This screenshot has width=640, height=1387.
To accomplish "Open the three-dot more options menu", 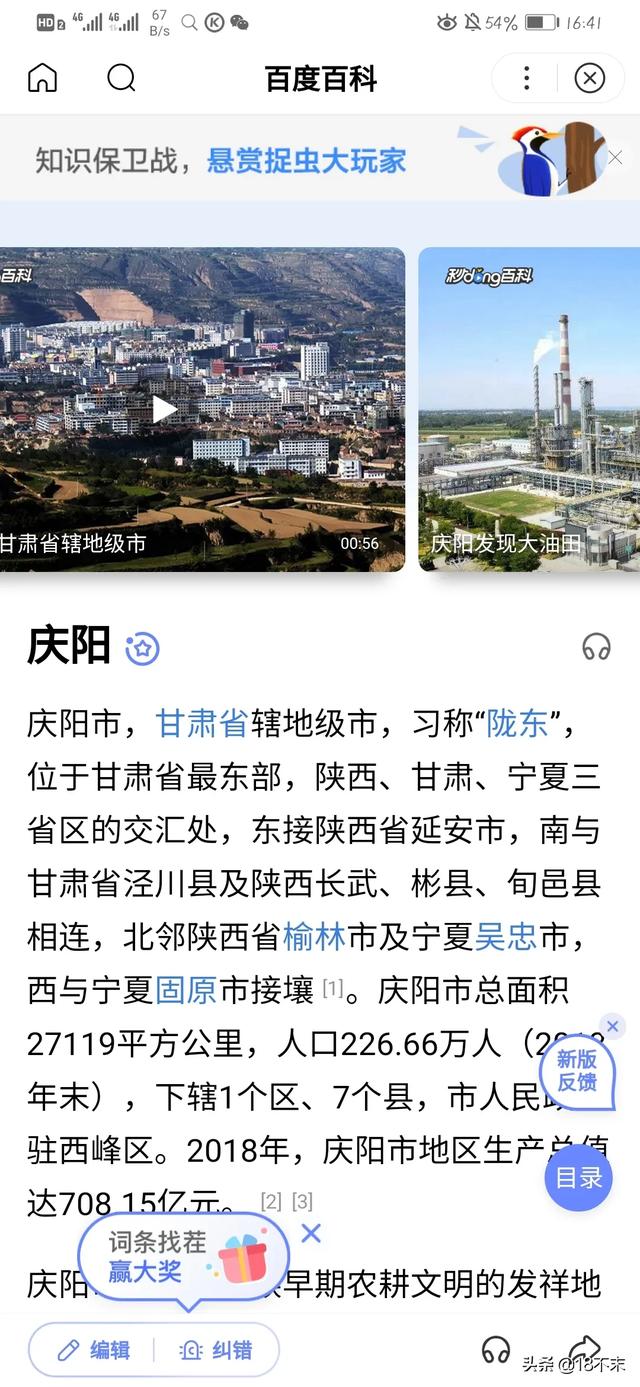I will (x=527, y=78).
